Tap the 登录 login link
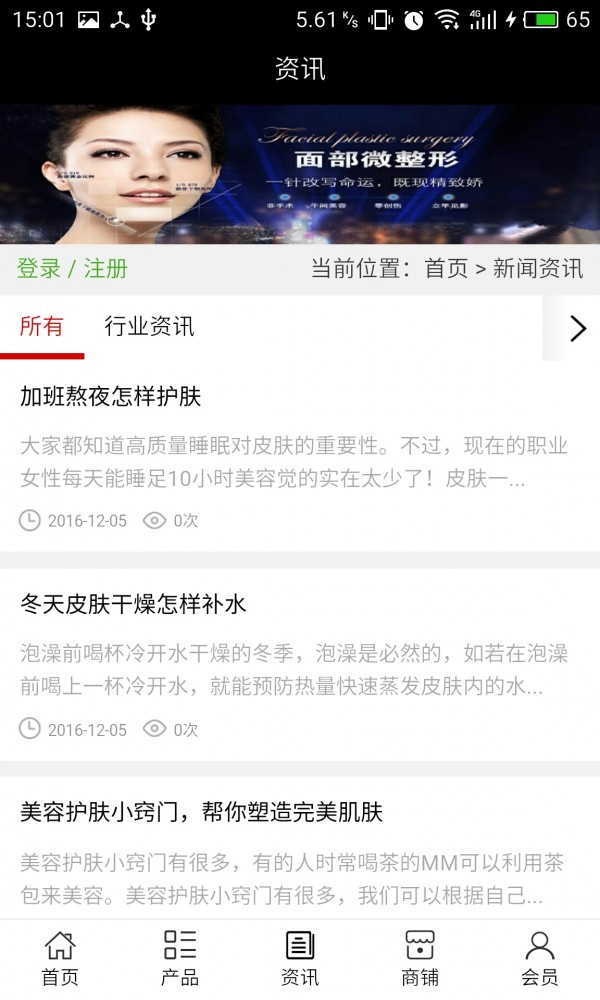 39,269
